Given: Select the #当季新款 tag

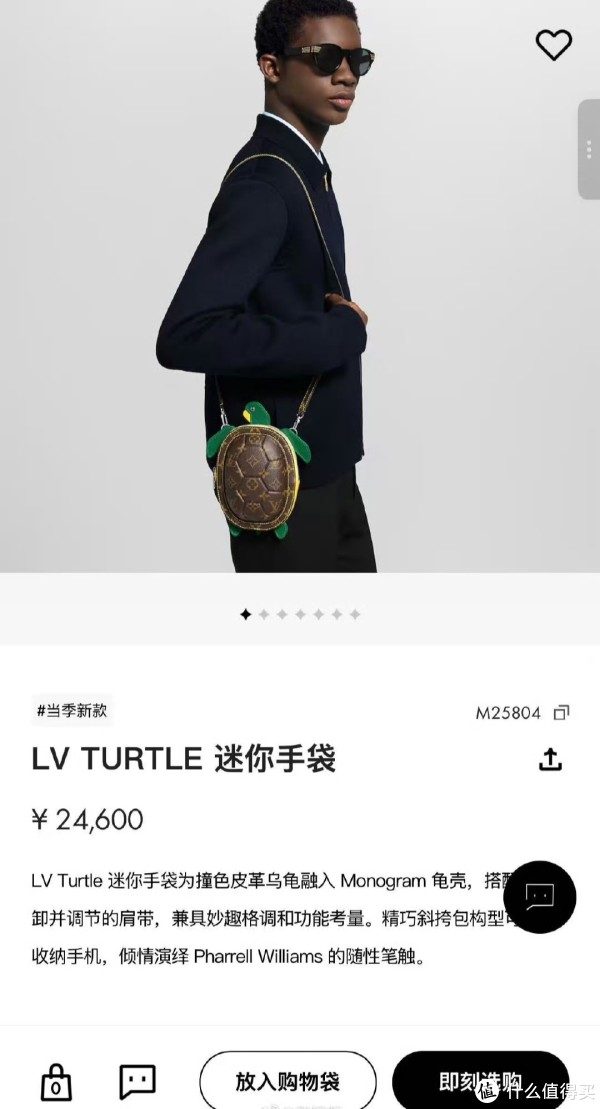Looking at the screenshot, I should 72,711.
